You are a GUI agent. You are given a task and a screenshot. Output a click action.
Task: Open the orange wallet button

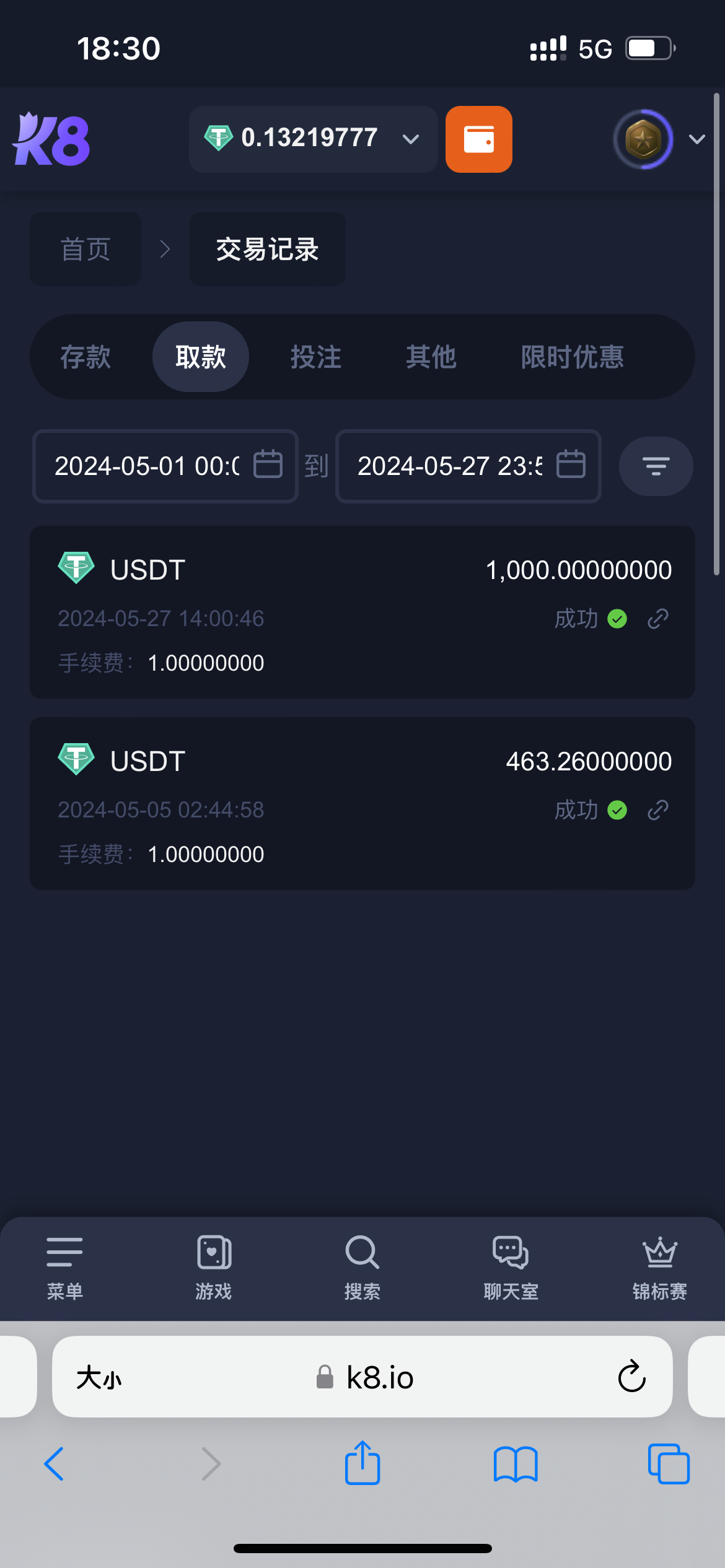tap(478, 139)
